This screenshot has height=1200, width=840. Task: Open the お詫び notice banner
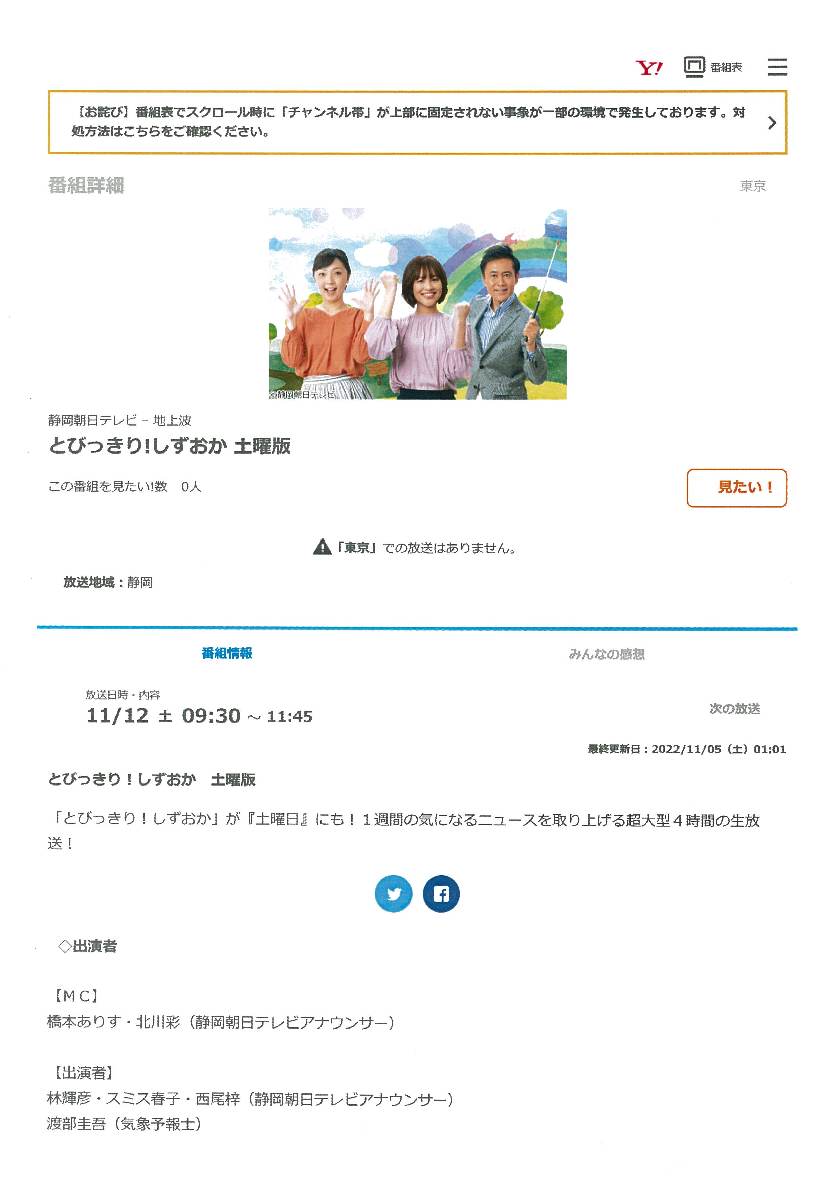pyautogui.click(x=417, y=122)
